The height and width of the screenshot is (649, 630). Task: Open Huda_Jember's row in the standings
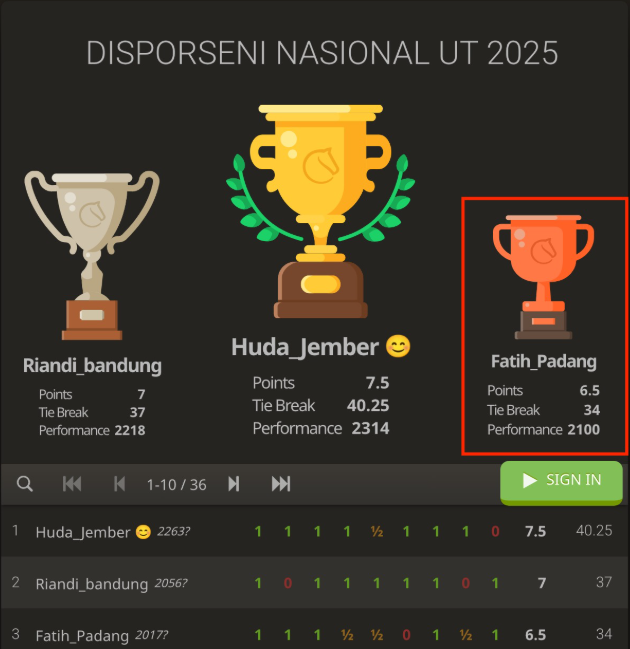(83, 532)
